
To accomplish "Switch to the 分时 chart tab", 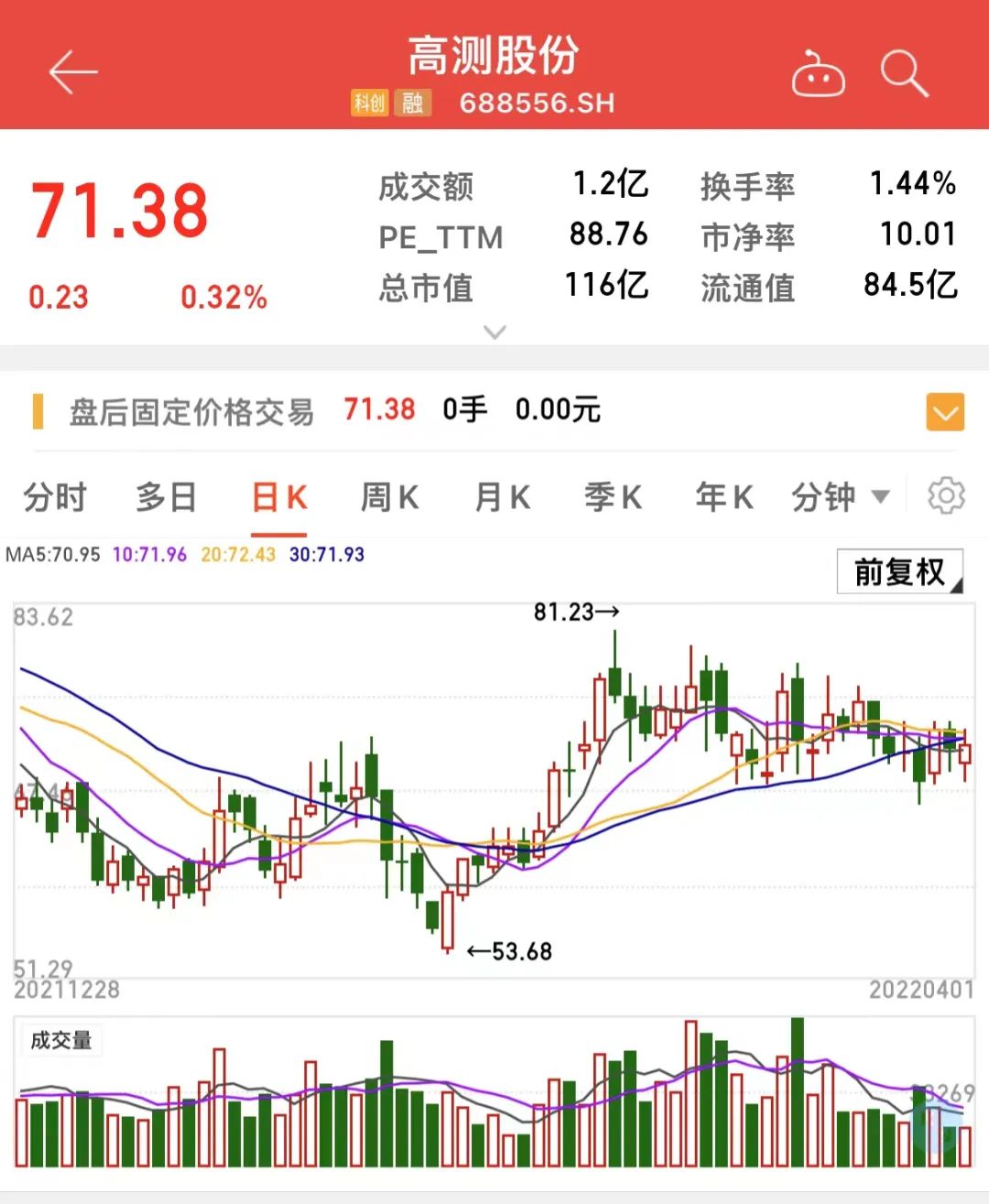I will click(x=55, y=498).
